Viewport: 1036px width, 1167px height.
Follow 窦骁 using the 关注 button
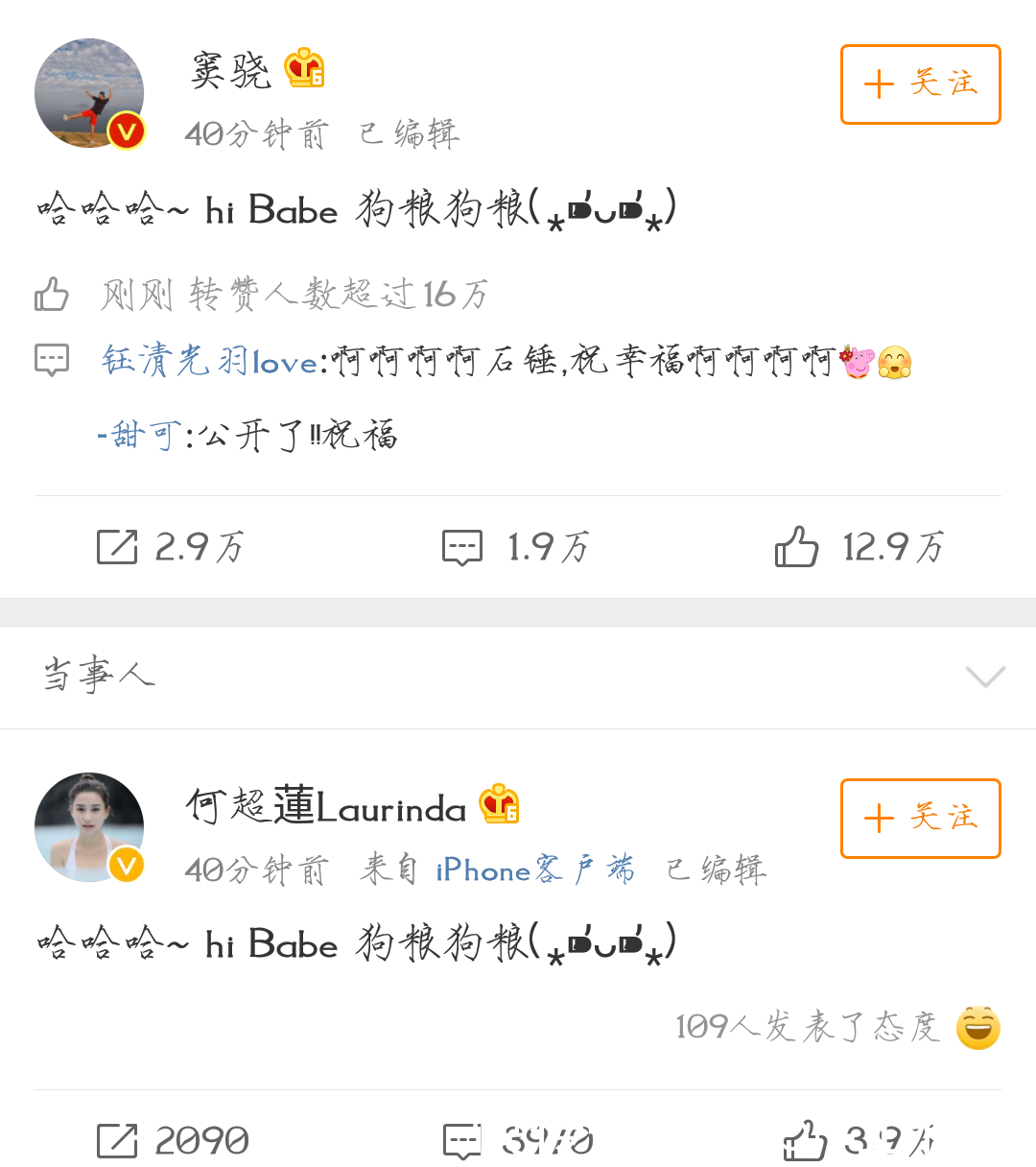pos(919,84)
